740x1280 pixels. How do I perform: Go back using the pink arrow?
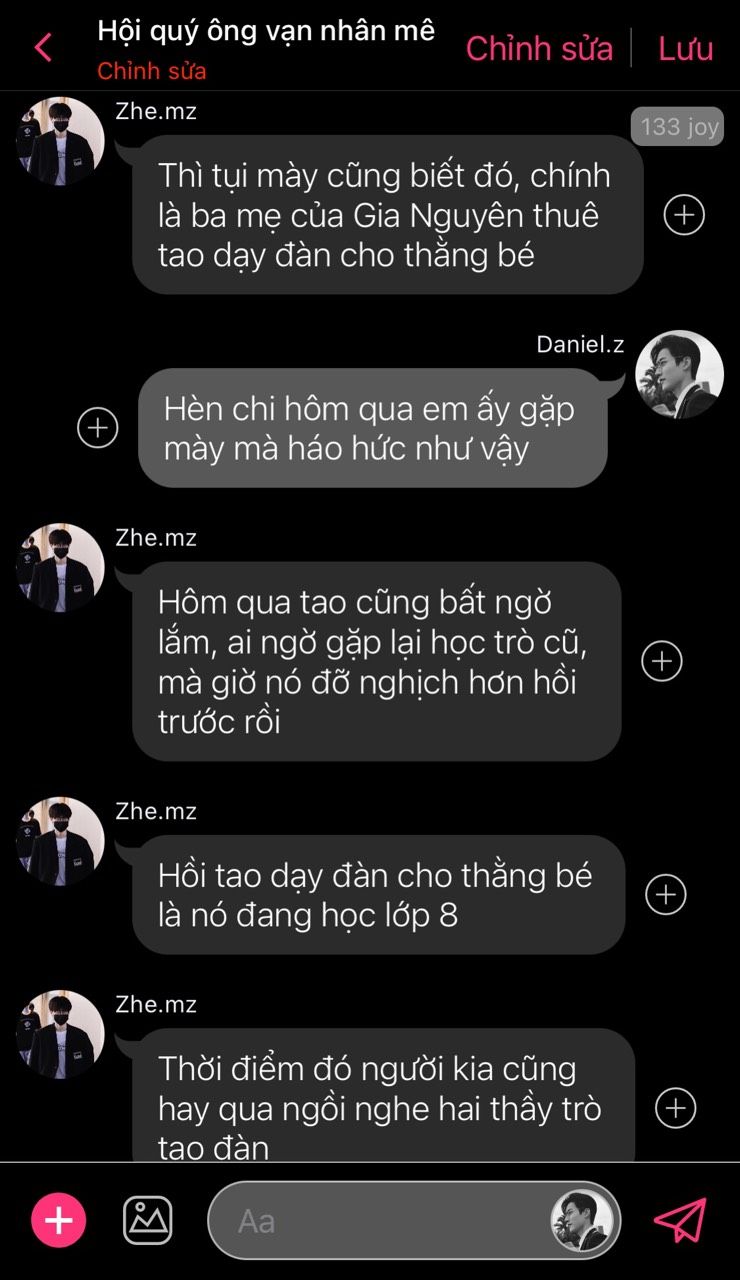(x=42, y=47)
